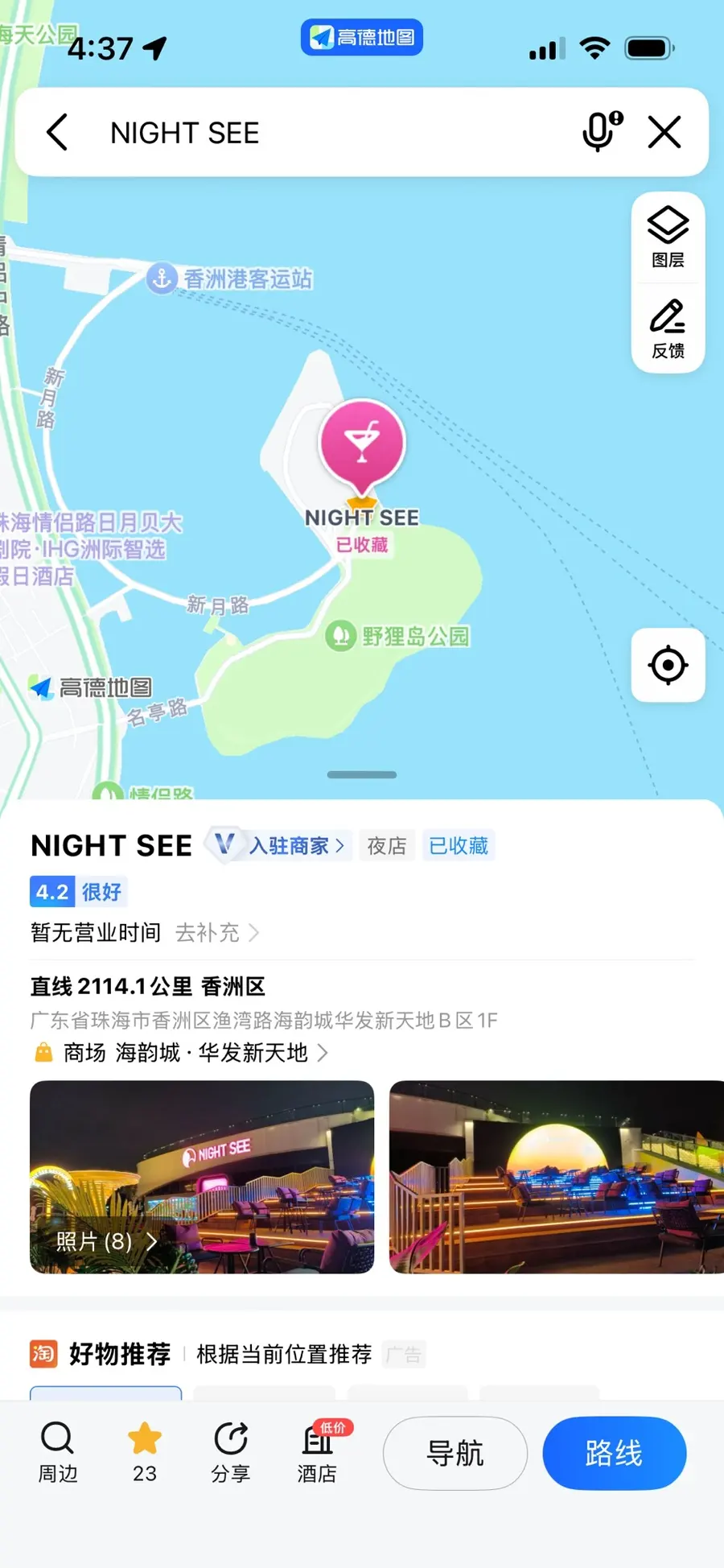Open the second venue photo with glowing dome
The height and width of the screenshot is (1568, 724).
pyautogui.click(x=557, y=1177)
